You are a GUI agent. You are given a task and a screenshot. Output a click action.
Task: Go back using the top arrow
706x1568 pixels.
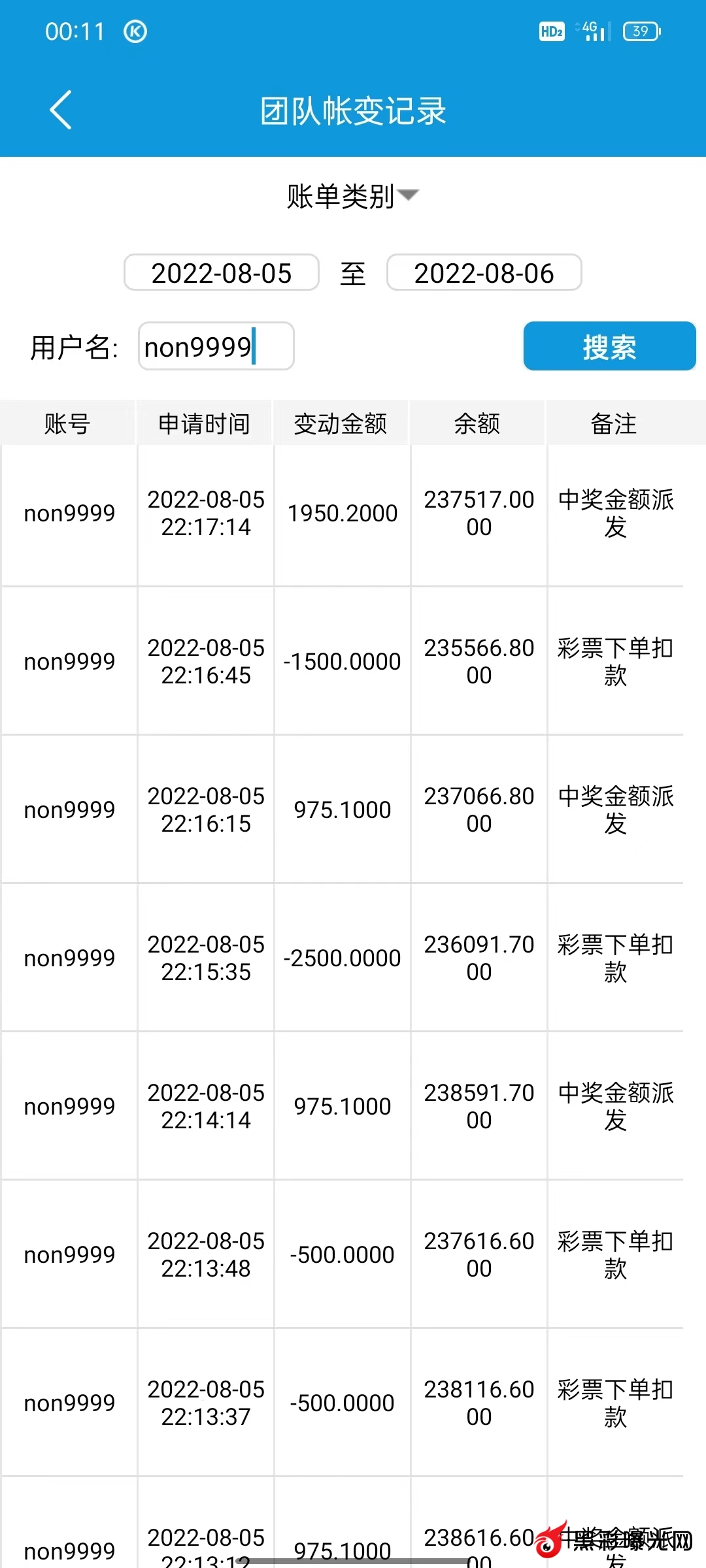coord(61,110)
